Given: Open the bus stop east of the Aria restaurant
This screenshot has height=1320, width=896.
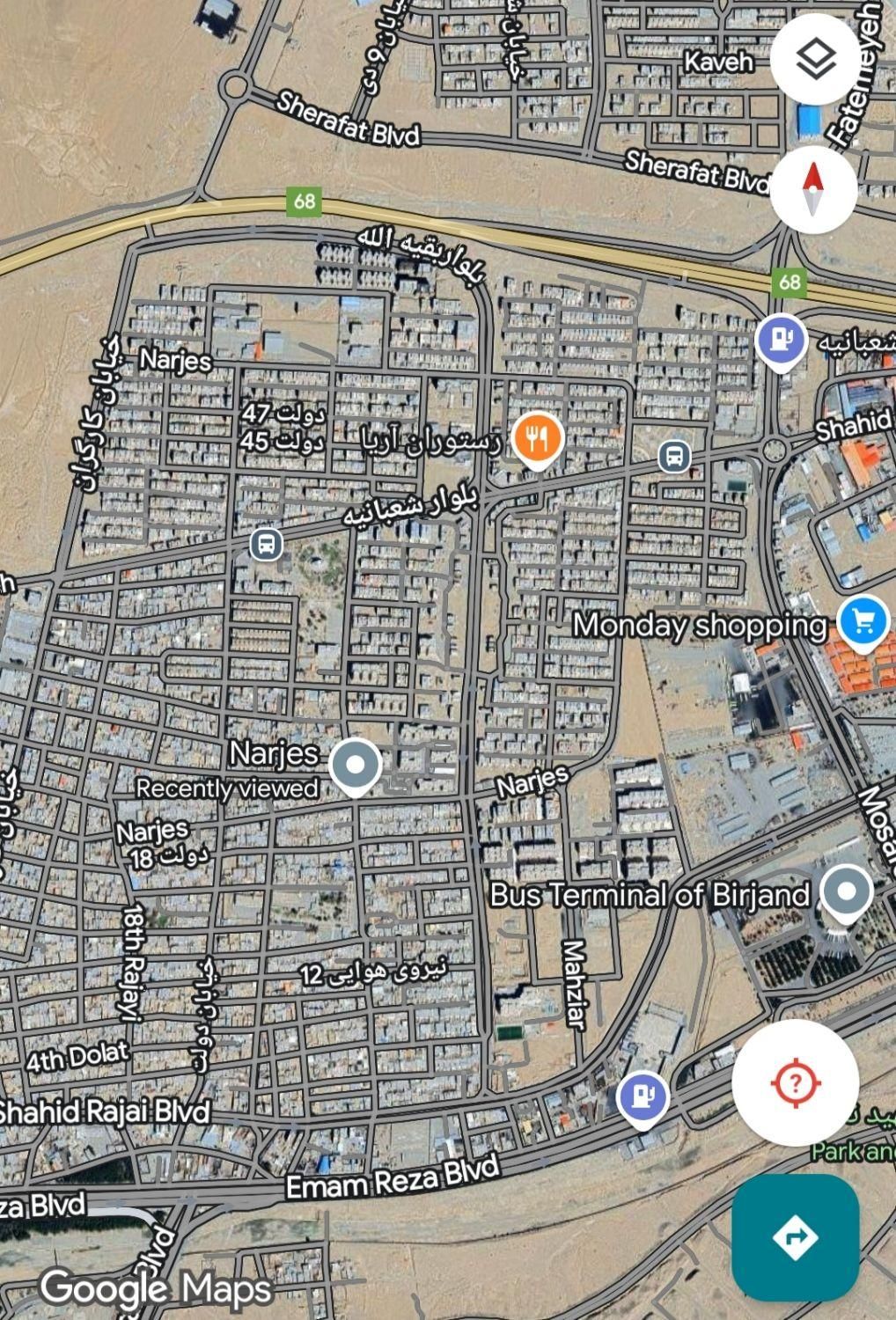Looking at the screenshot, I should point(674,456).
